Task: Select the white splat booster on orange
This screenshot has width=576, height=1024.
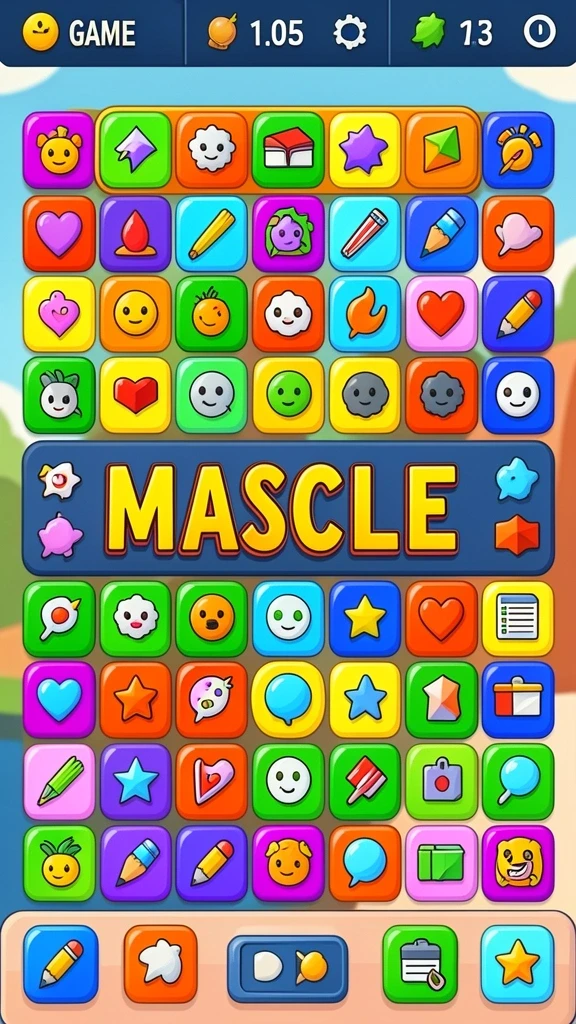Action: click(161, 963)
